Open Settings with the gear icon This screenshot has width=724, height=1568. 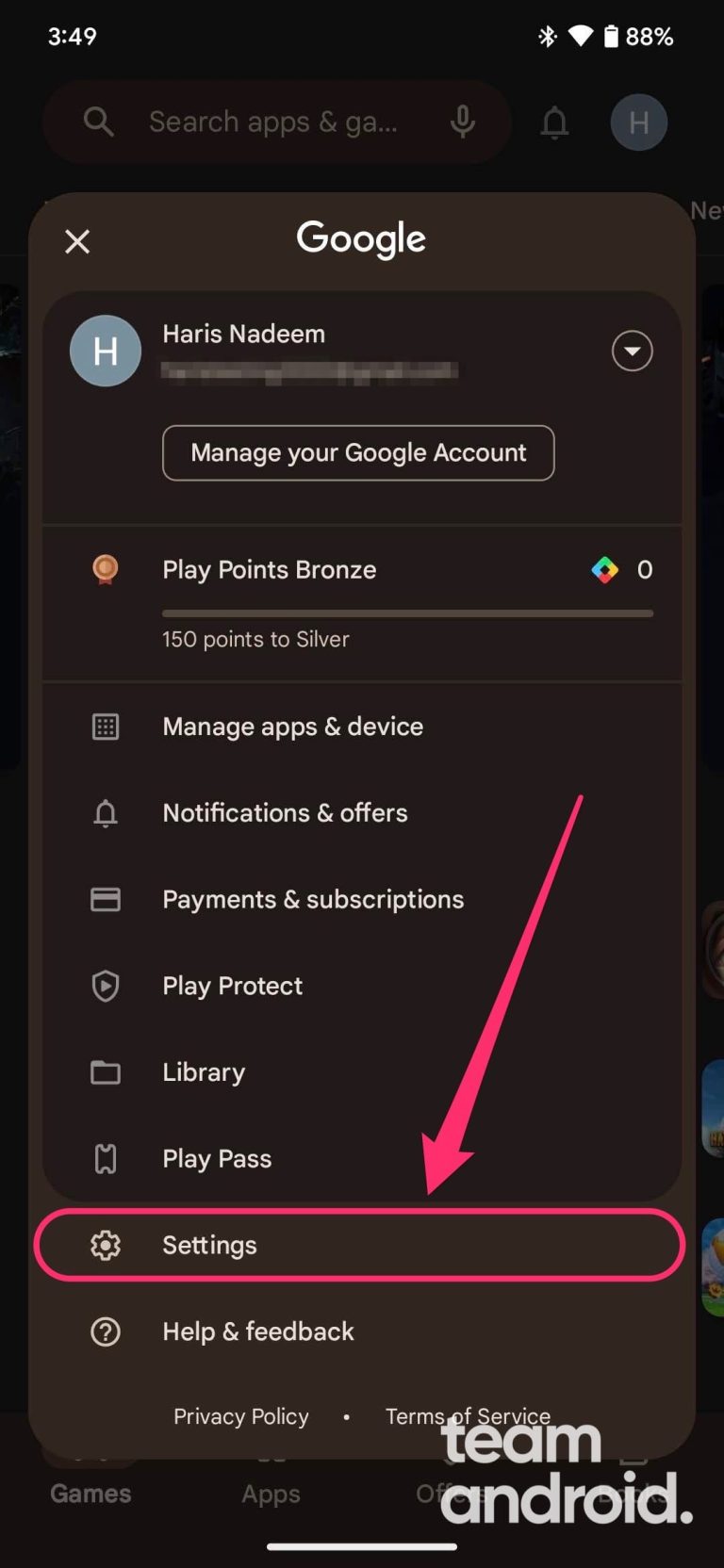point(208,1245)
